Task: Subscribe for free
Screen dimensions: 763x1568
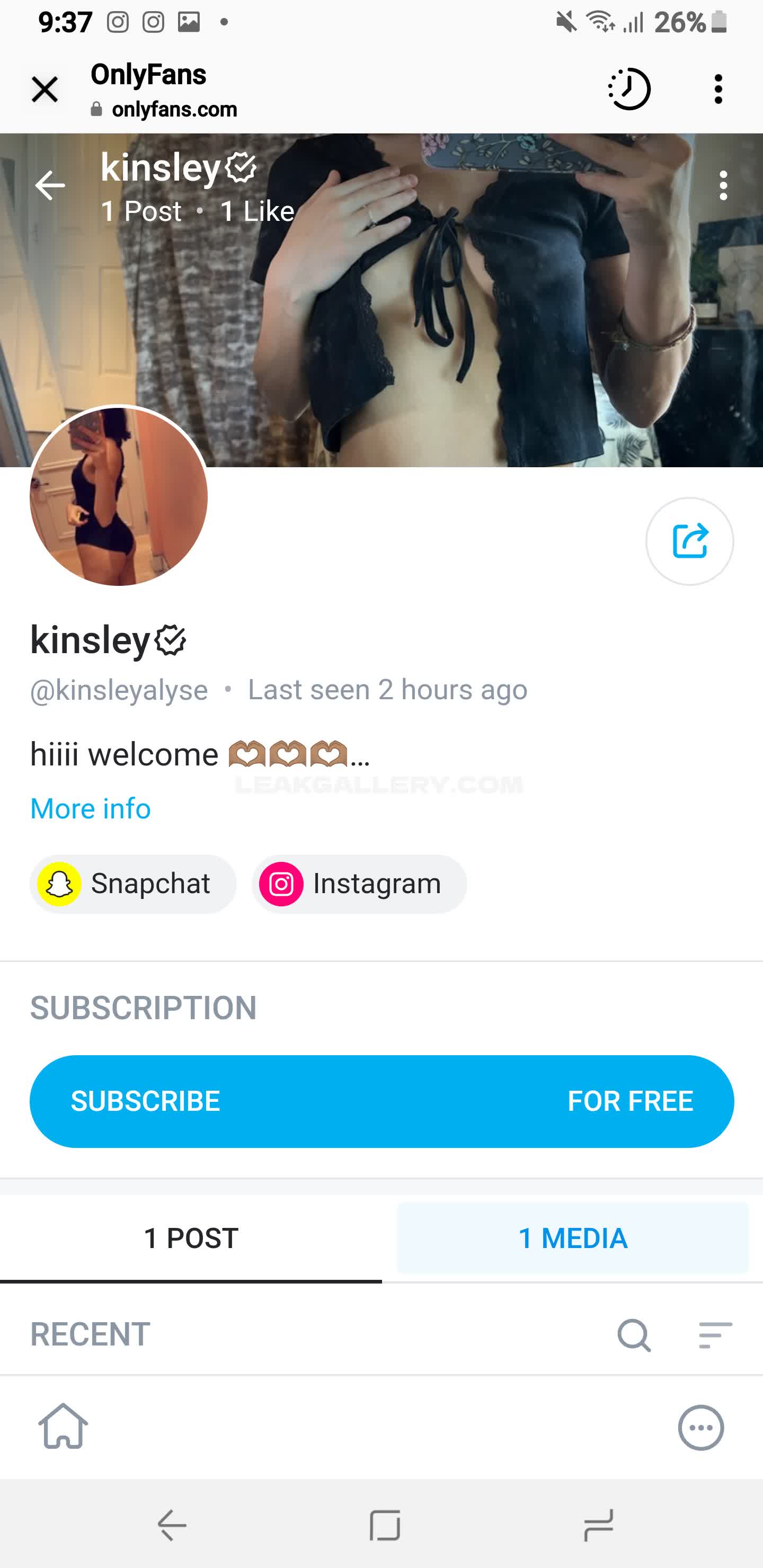Action: [x=382, y=1101]
